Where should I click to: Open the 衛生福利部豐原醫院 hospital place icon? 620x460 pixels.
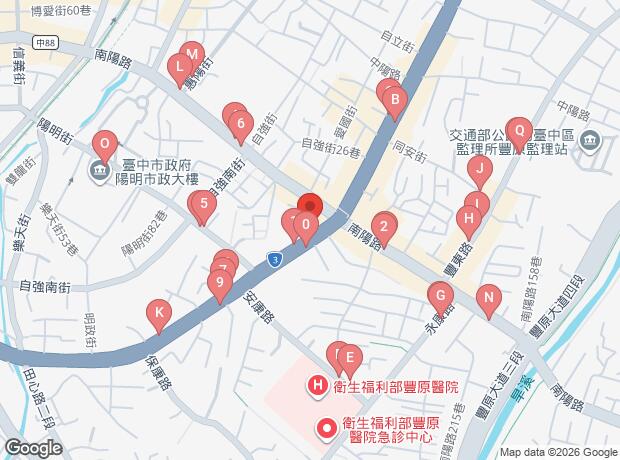318,386
